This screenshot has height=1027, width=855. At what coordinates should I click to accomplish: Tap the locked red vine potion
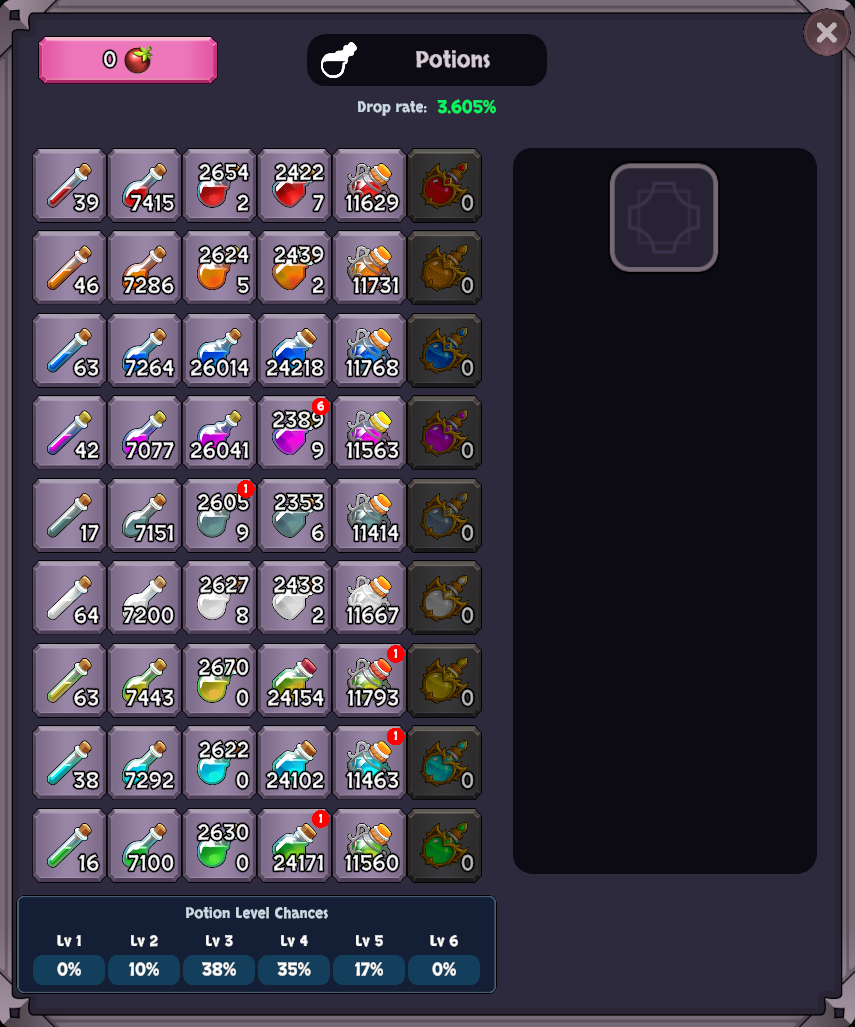[x=445, y=186]
